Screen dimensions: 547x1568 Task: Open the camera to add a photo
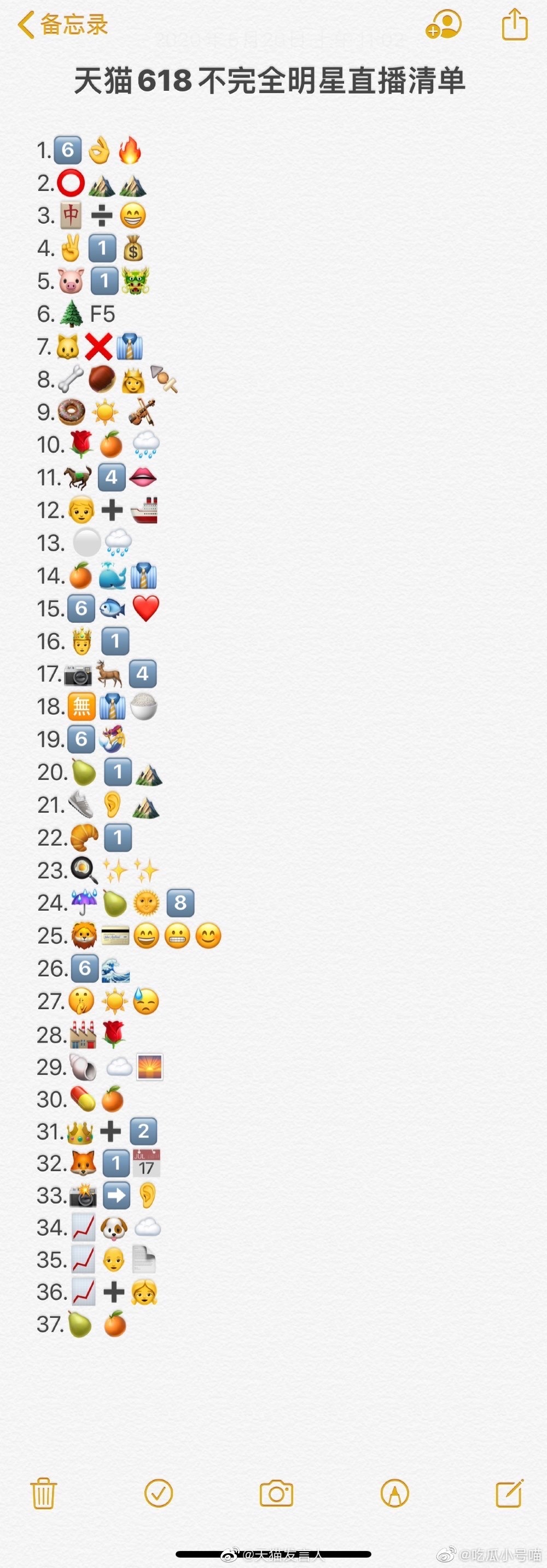click(x=276, y=1493)
